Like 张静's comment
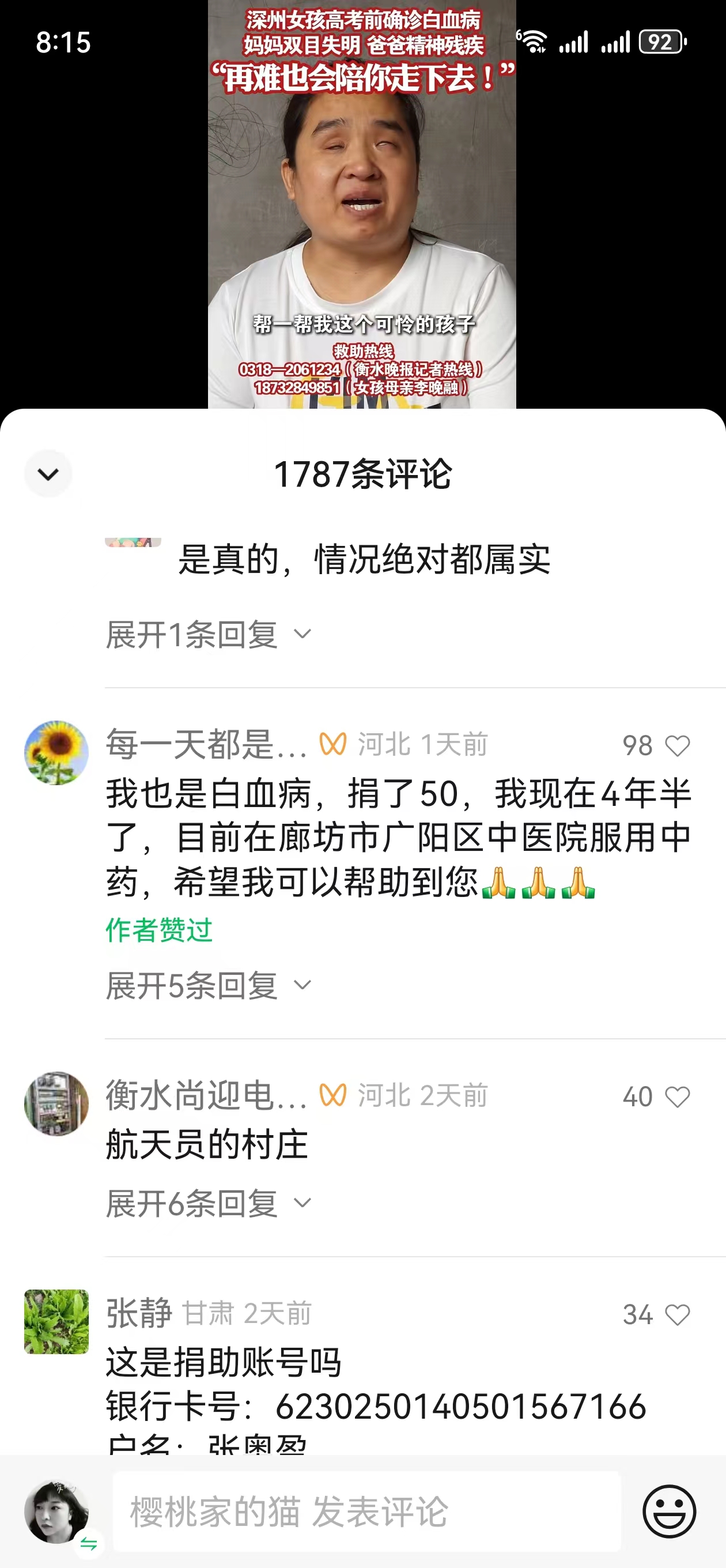This screenshot has height=1568, width=726. pos(676,1315)
